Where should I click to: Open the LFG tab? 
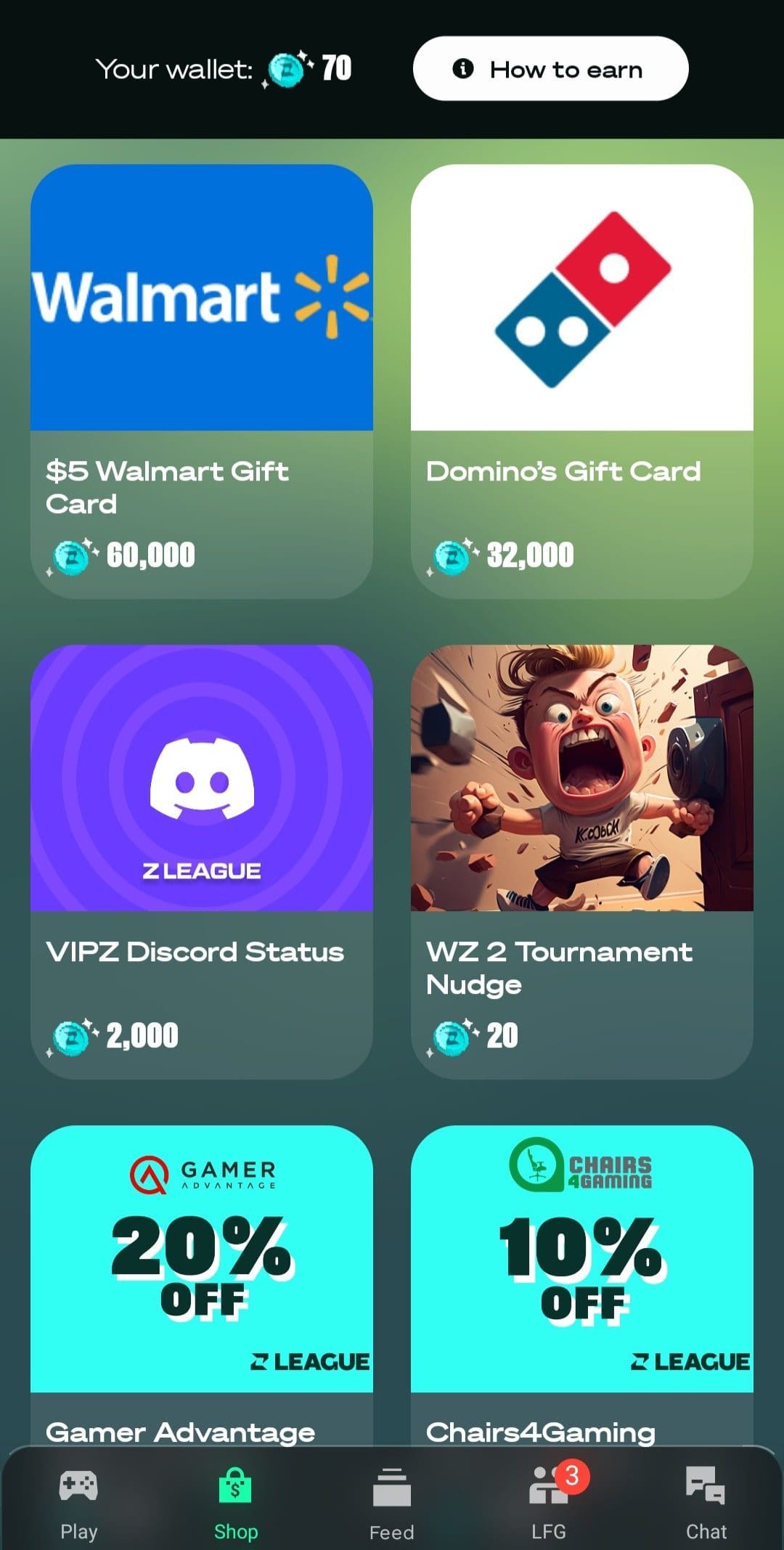[x=549, y=1503]
